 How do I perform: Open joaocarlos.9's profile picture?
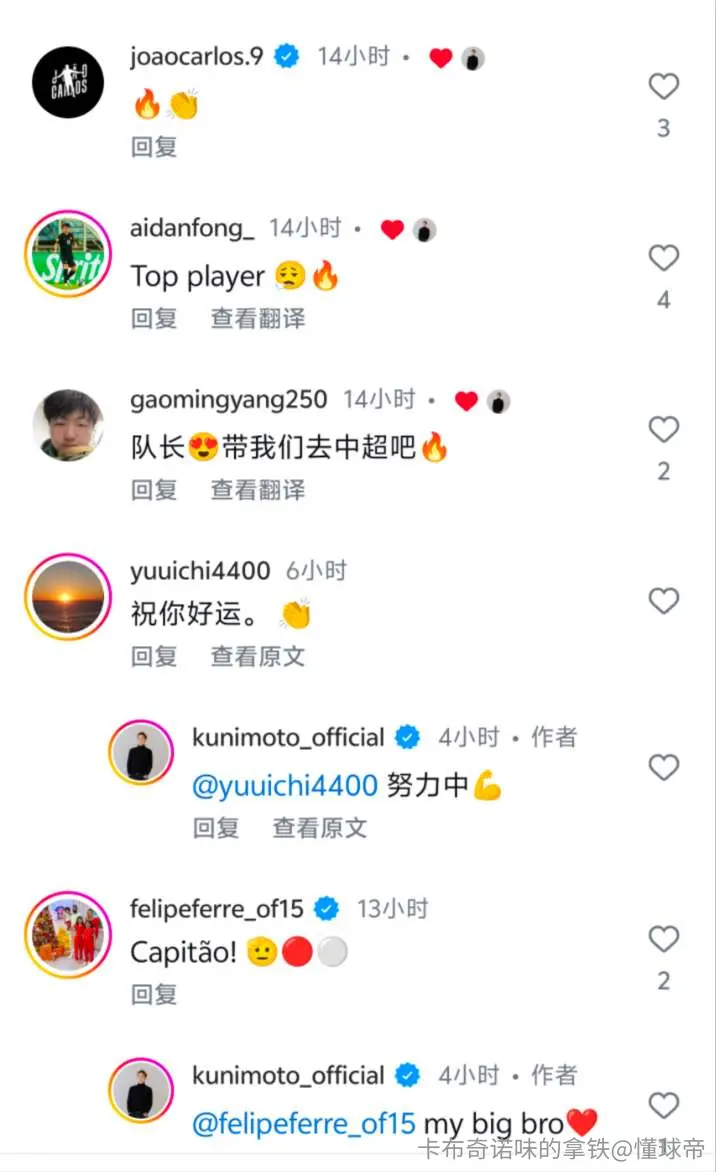coord(68,82)
